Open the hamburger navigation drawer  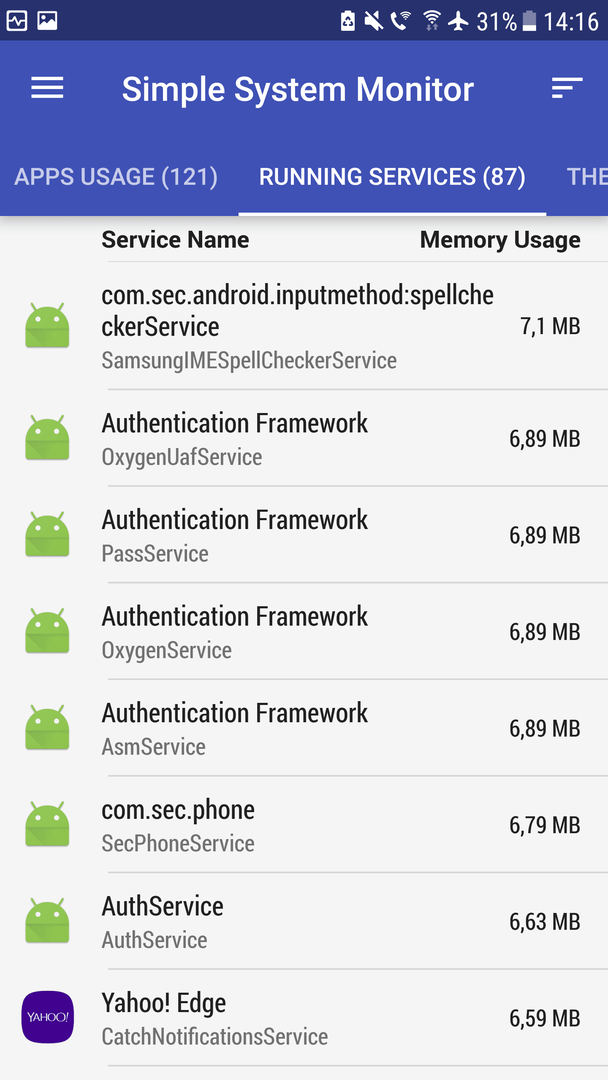[x=48, y=88]
